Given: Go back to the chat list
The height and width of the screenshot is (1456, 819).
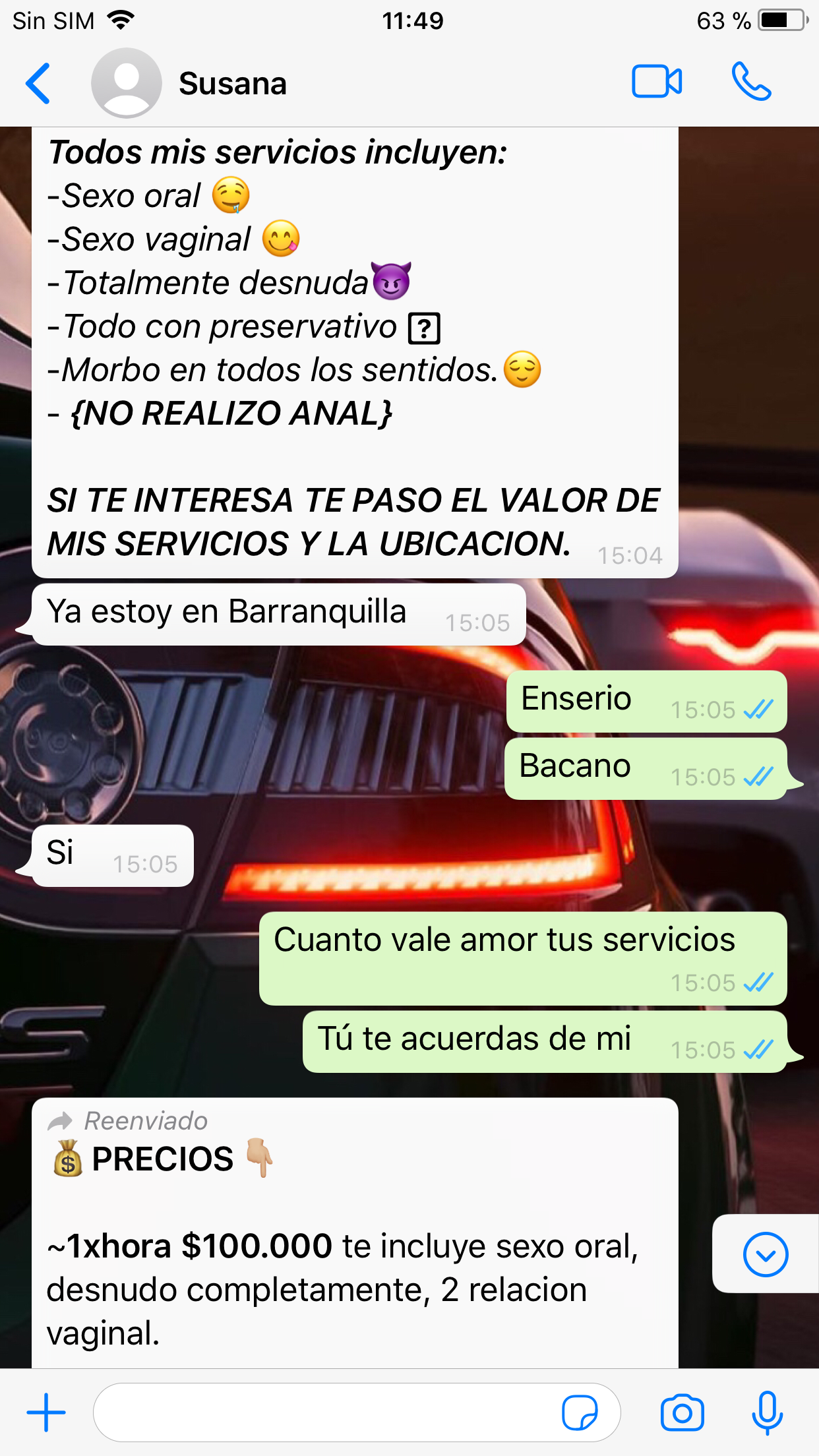Looking at the screenshot, I should click(x=38, y=84).
